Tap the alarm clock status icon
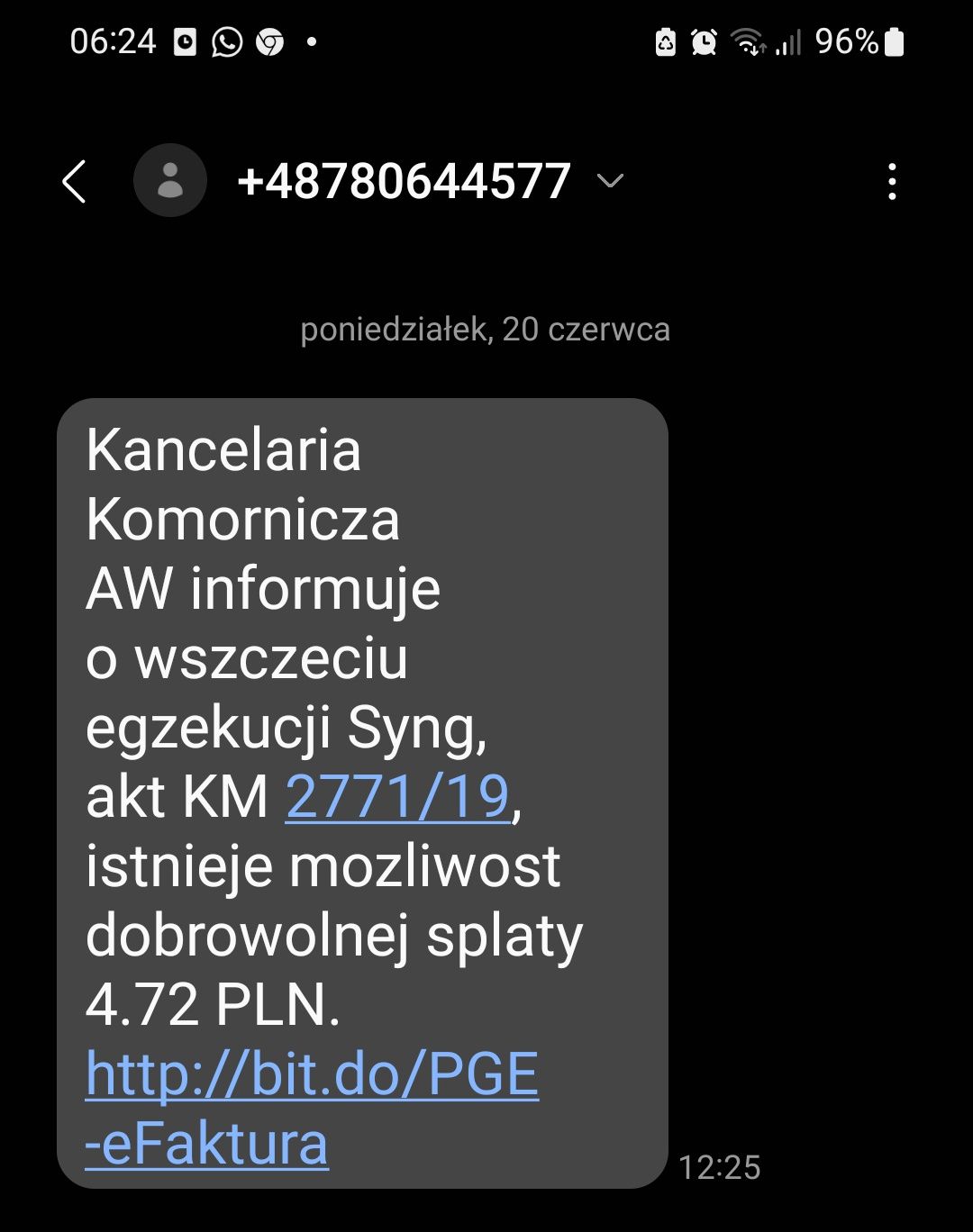This screenshot has width=973, height=1232. pyautogui.click(x=704, y=41)
